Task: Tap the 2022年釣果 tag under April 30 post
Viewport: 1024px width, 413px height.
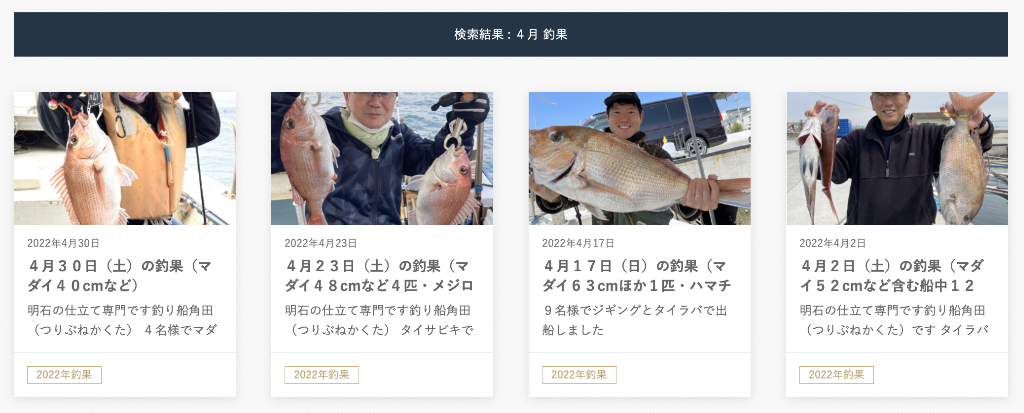Action: click(x=64, y=375)
